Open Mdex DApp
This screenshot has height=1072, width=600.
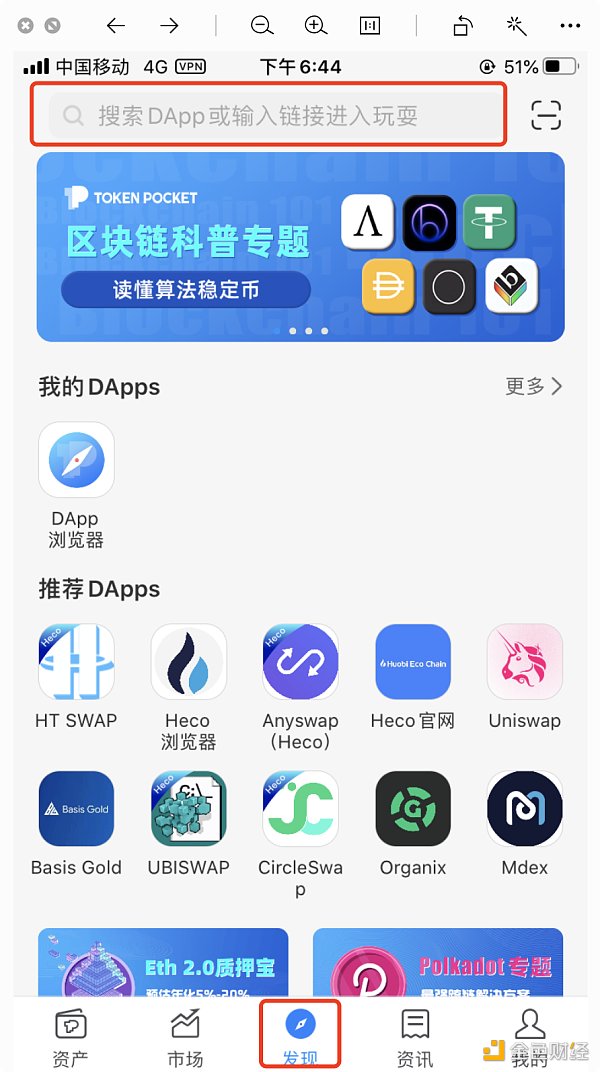click(x=524, y=809)
